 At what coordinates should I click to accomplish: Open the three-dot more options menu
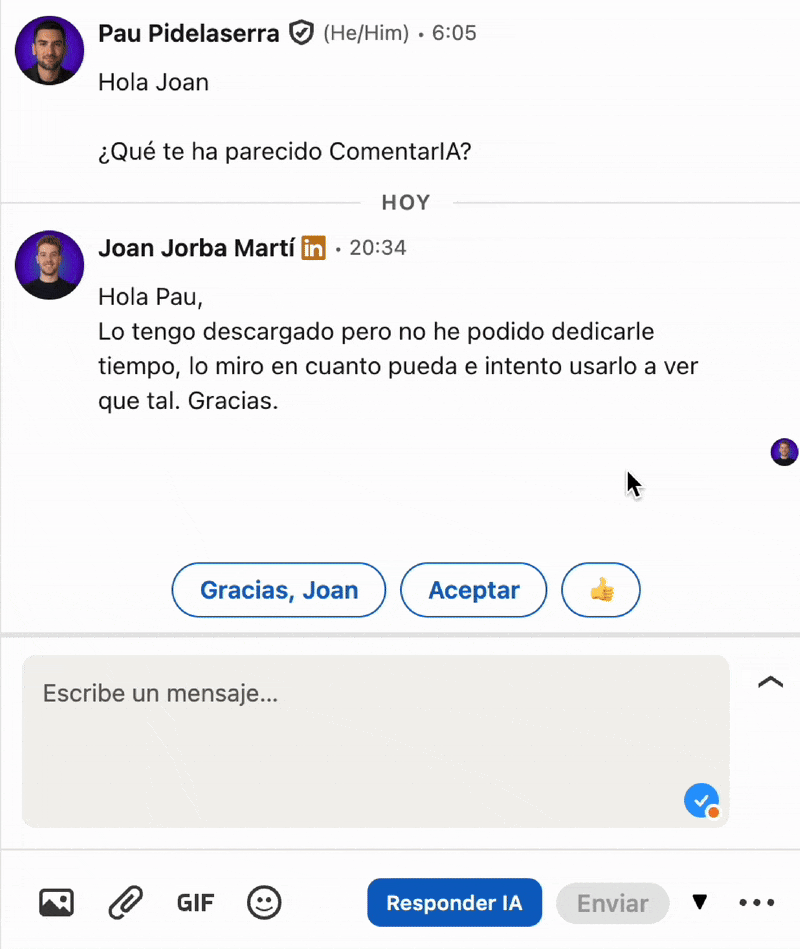pos(756,903)
